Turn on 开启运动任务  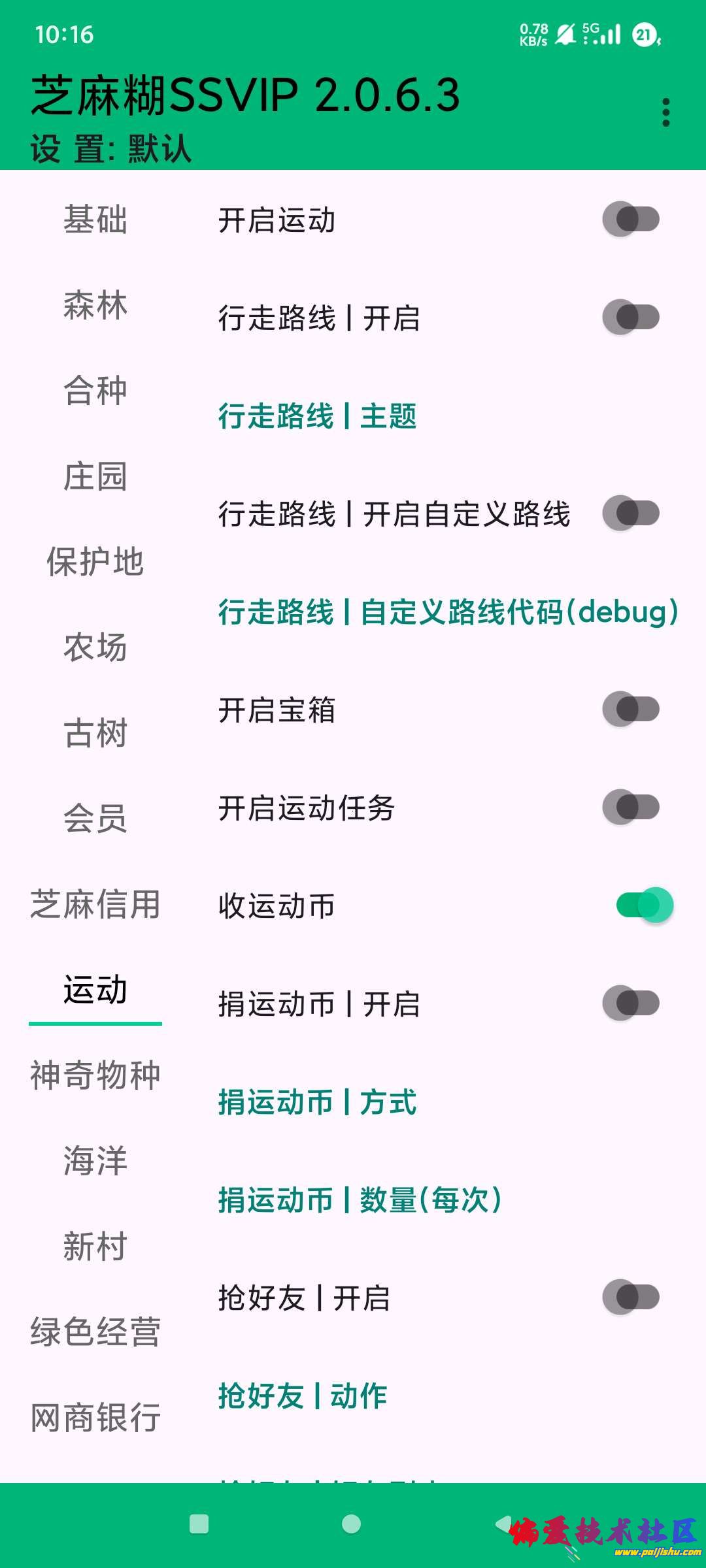pos(631,808)
